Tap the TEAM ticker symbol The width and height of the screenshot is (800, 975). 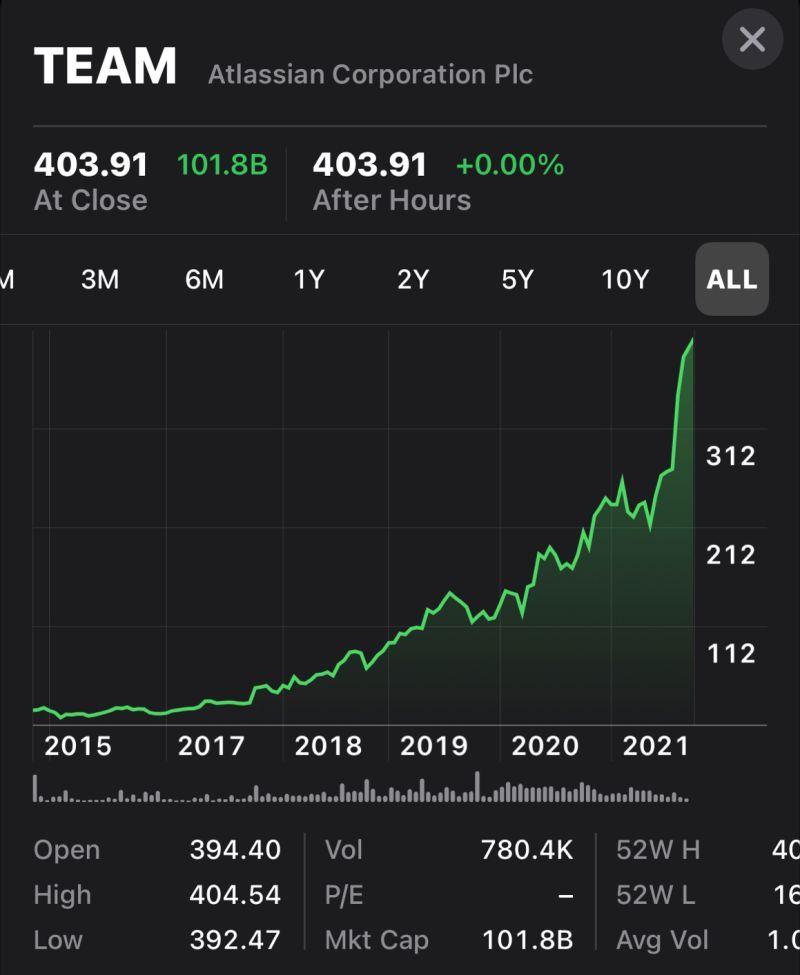click(x=105, y=67)
